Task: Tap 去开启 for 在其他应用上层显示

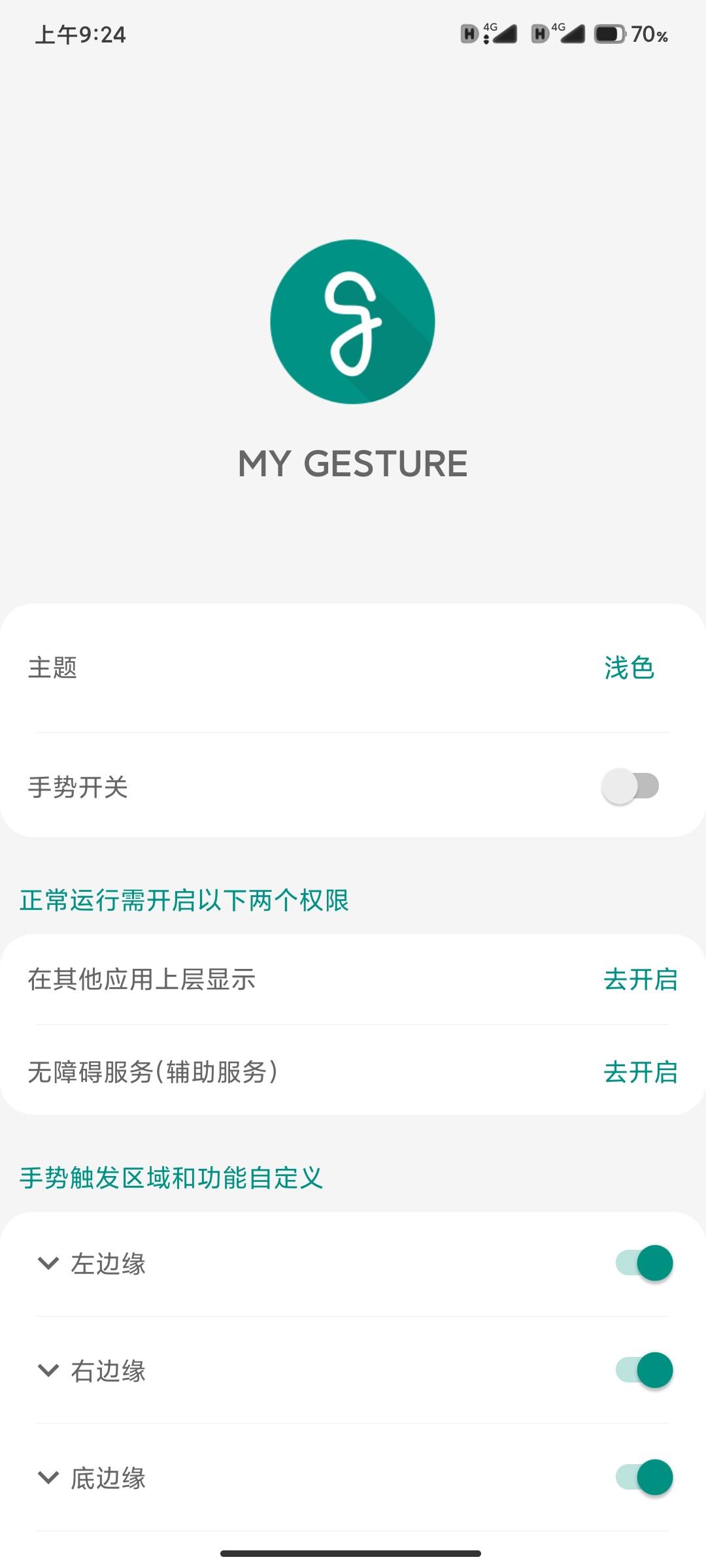Action: [640, 979]
